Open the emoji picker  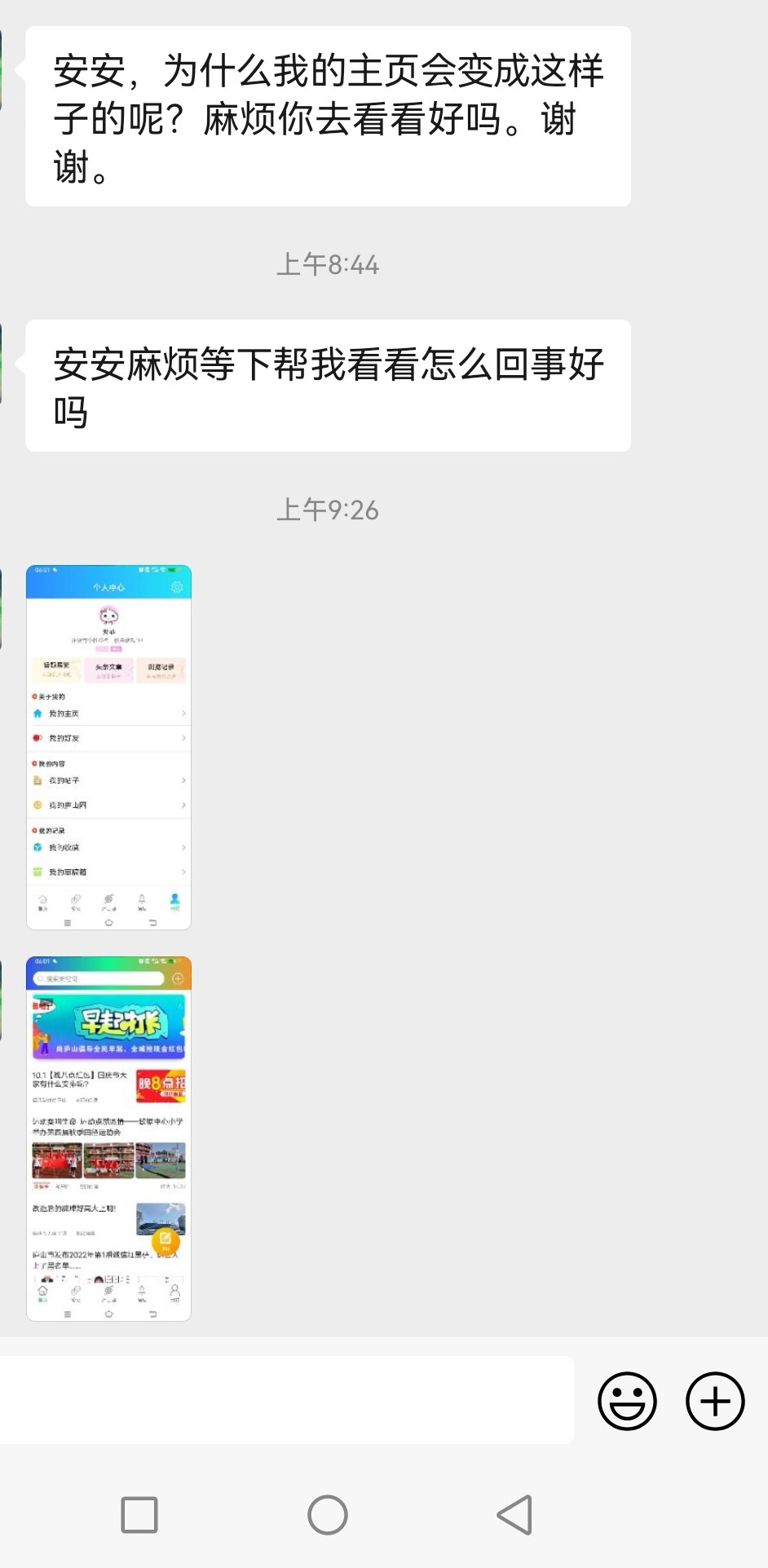click(x=627, y=1401)
